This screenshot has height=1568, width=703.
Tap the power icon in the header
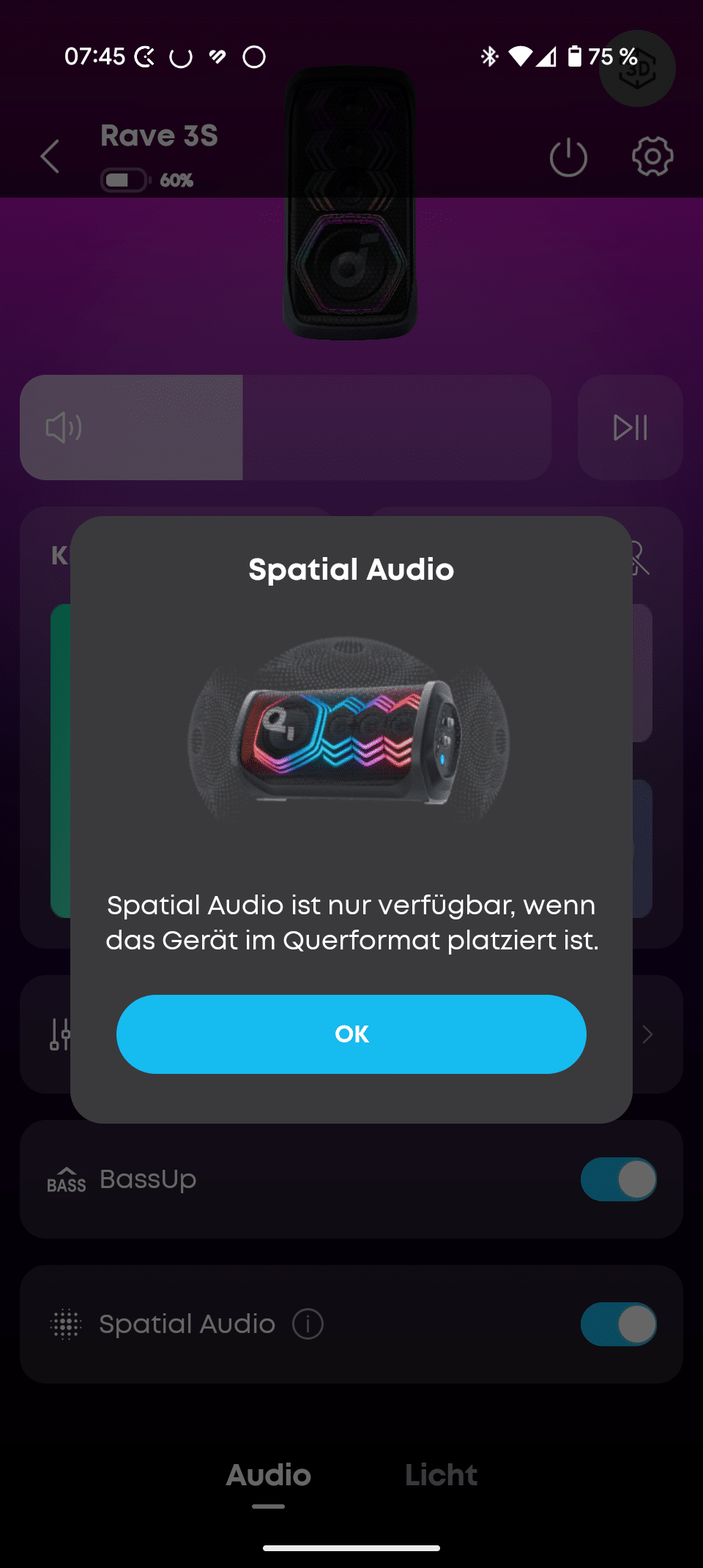pos(568,157)
